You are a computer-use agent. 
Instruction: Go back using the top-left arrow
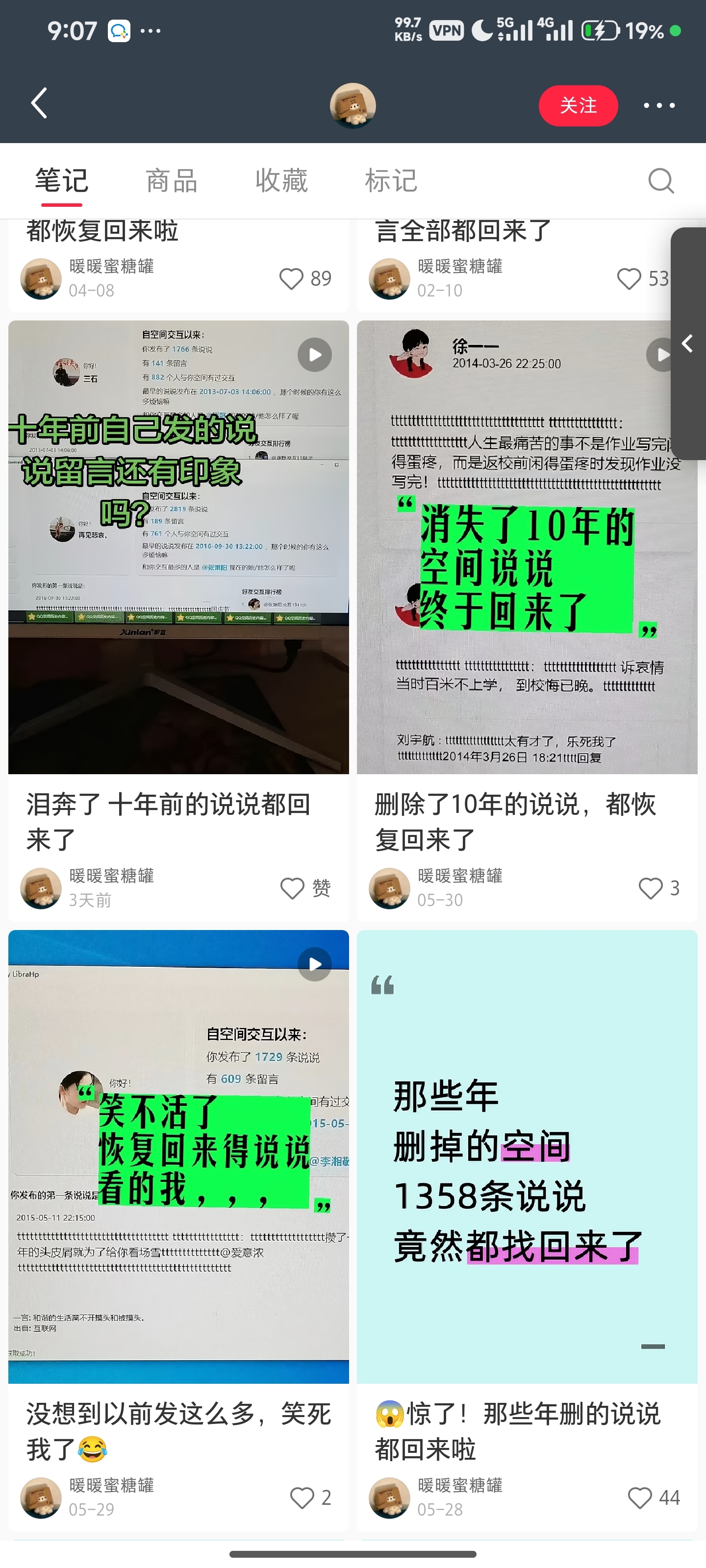[40, 103]
